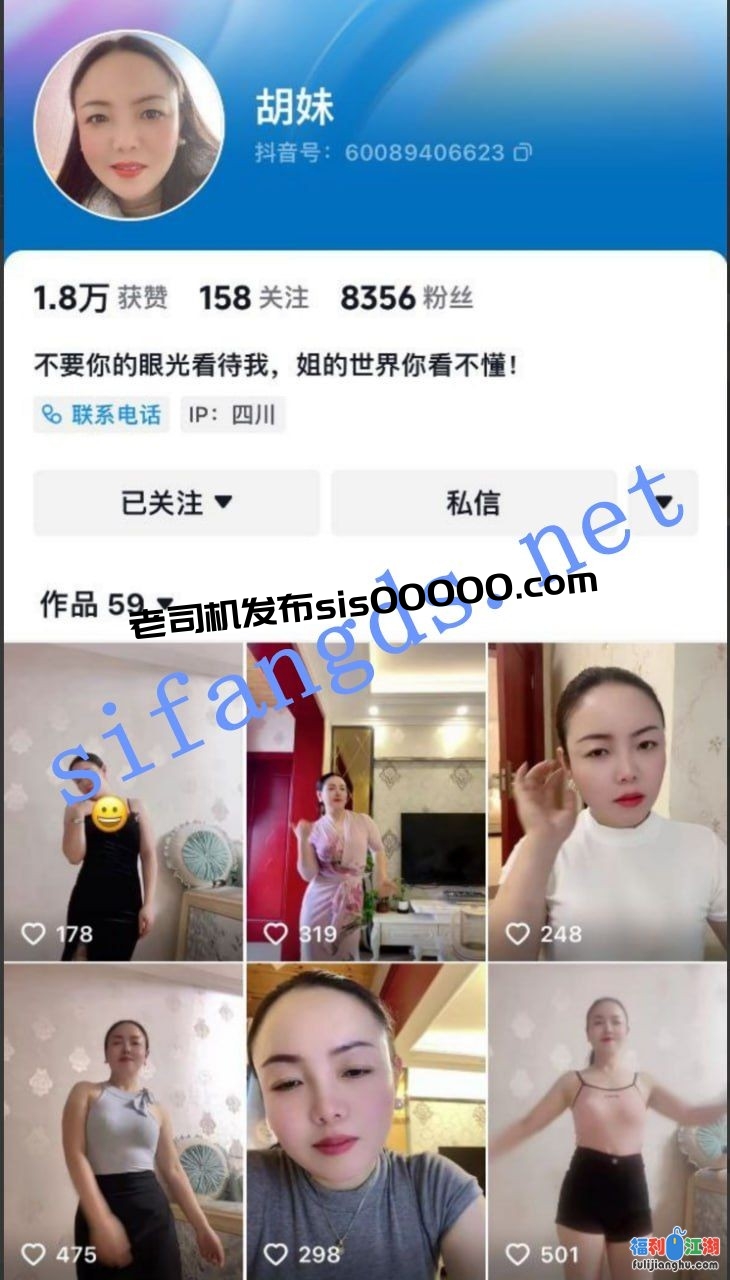This screenshot has width=730, height=1280.
Task: View the 158 关注 following list
Action: [254, 298]
